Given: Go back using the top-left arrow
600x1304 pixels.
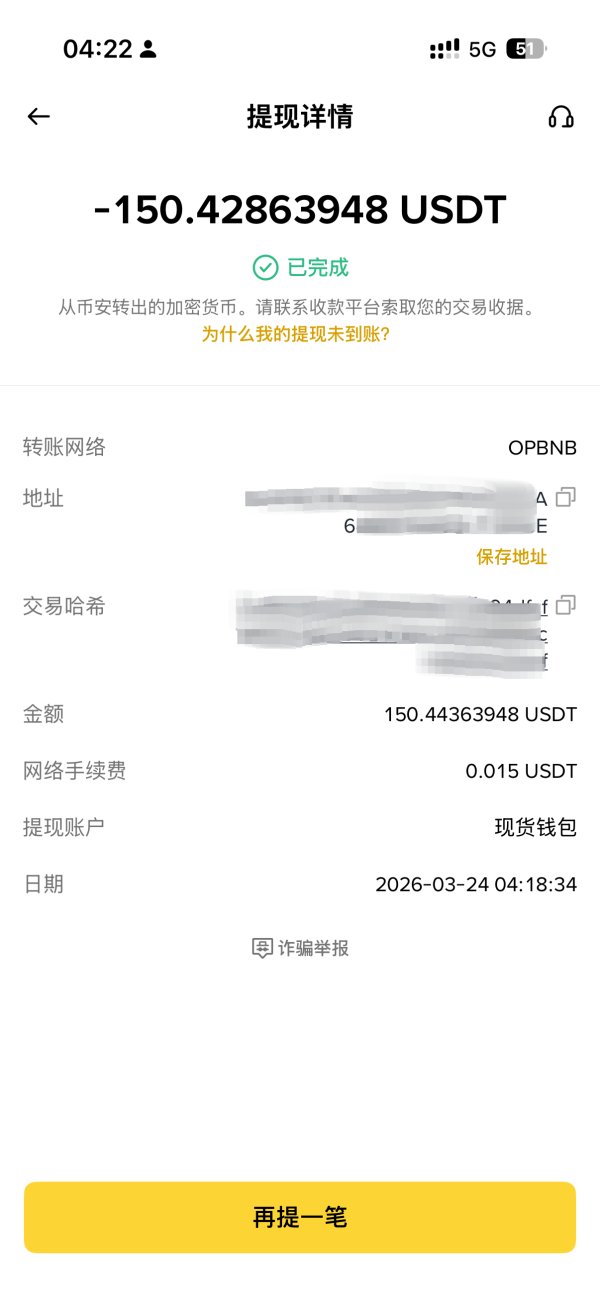Looking at the screenshot, I should tap(38, 117).
